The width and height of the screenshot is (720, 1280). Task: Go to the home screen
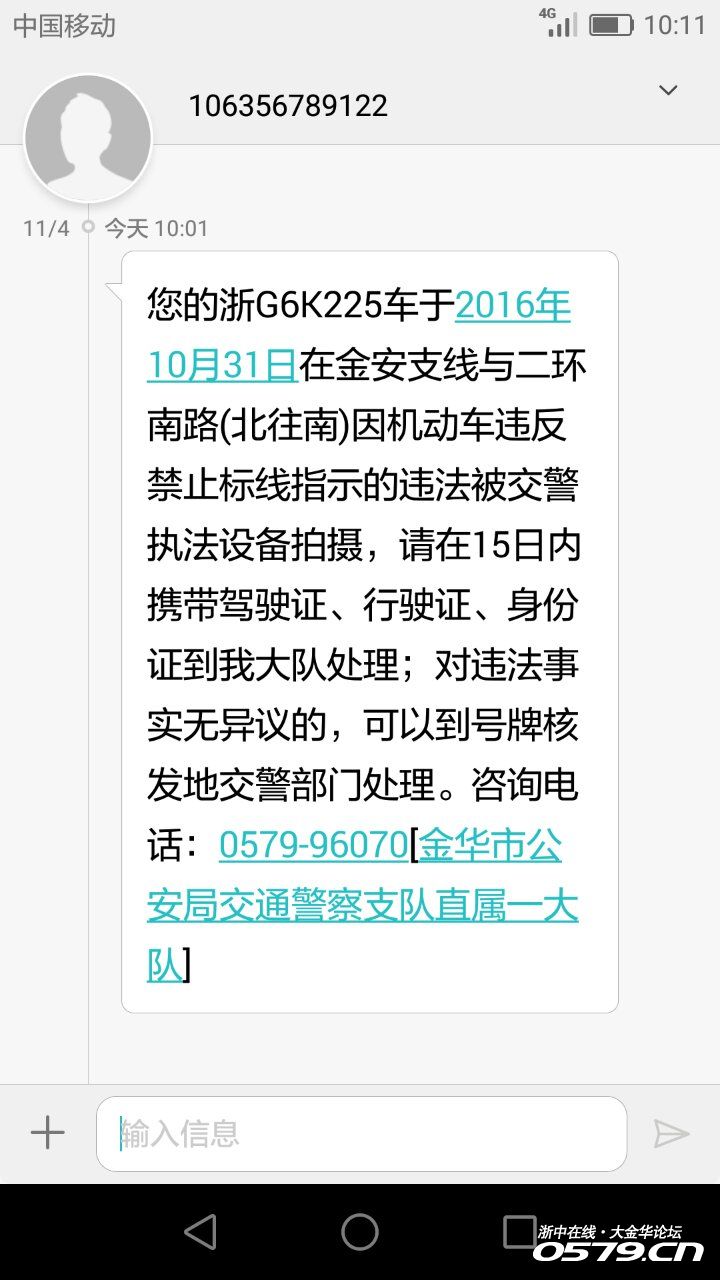[x=360, y=1232]
